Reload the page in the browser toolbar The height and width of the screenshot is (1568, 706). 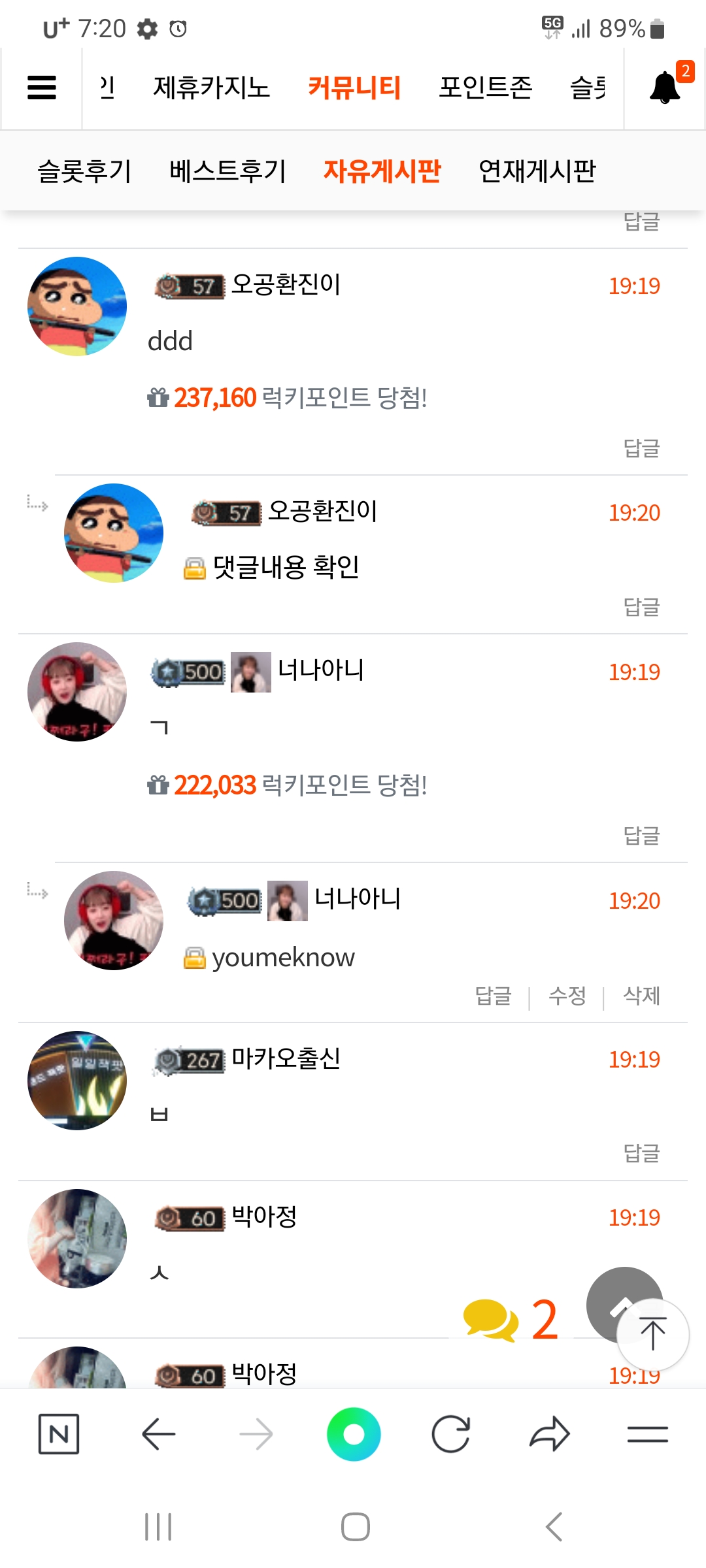(x=451, y=1434)
